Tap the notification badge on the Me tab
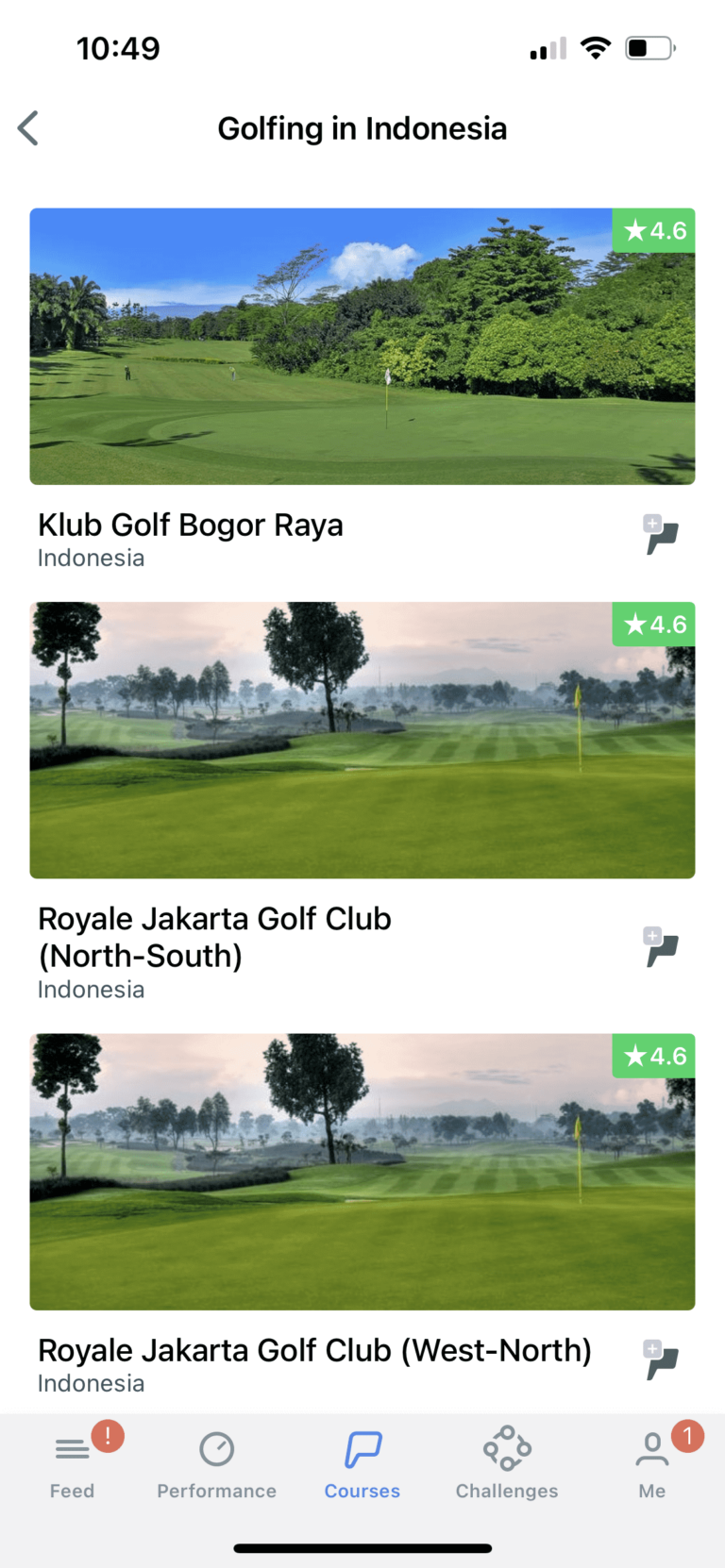Screen dimensions: 725x1568 coord(687,1435)
